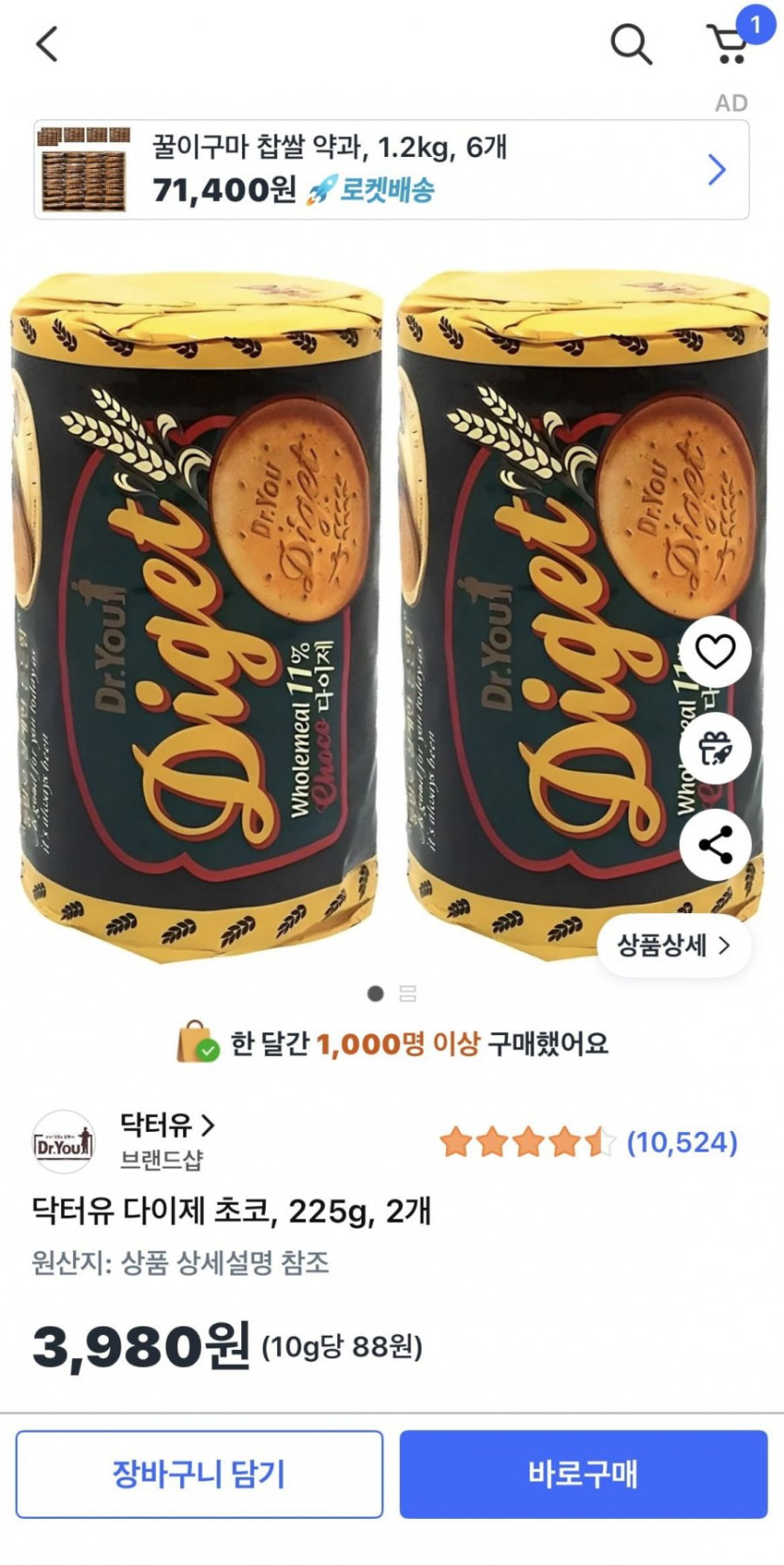The width and height of the screenshot is (784, 1565).
Task: View the 10,524 customer reviews
Action: (682, 1142)
